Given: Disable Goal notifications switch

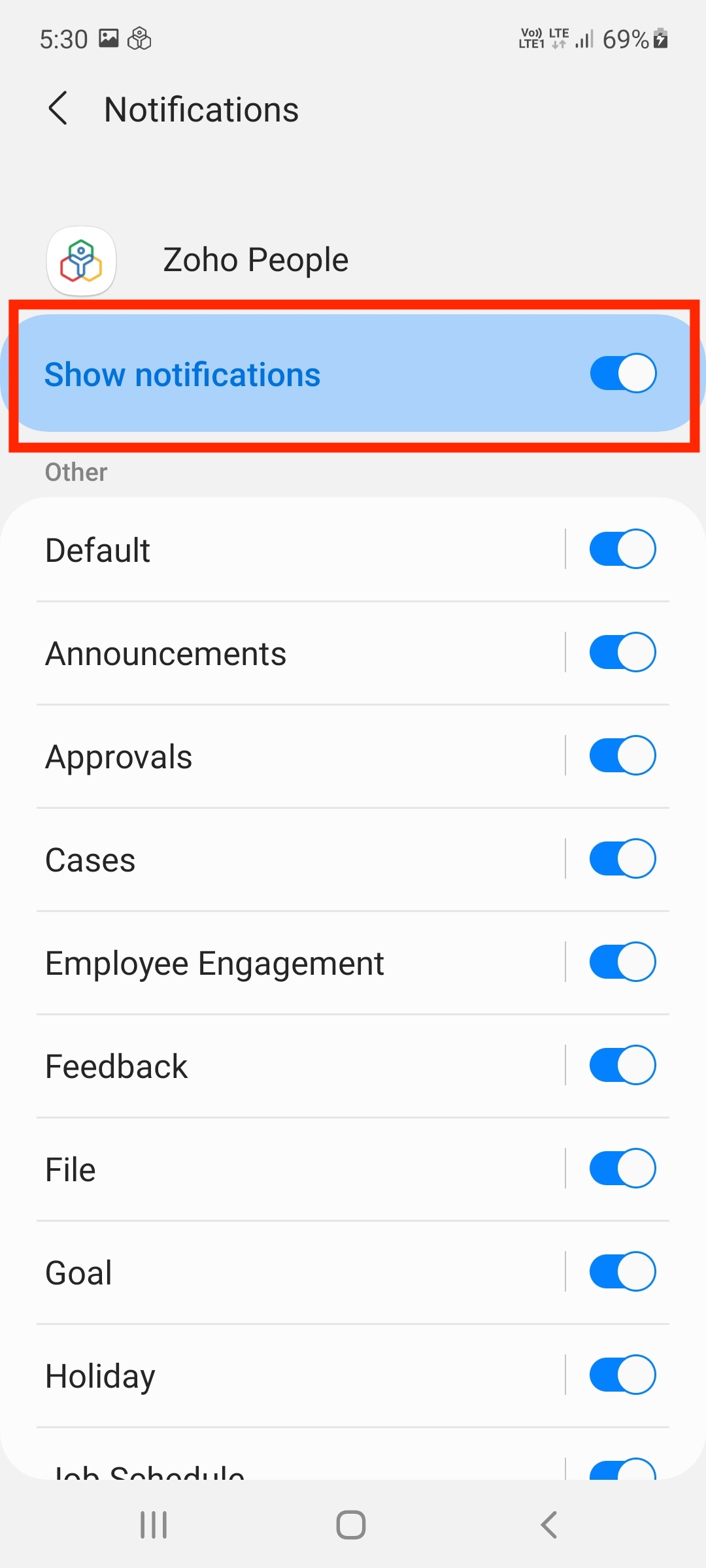Looking at the screenshot, I should pos(623,1271).
